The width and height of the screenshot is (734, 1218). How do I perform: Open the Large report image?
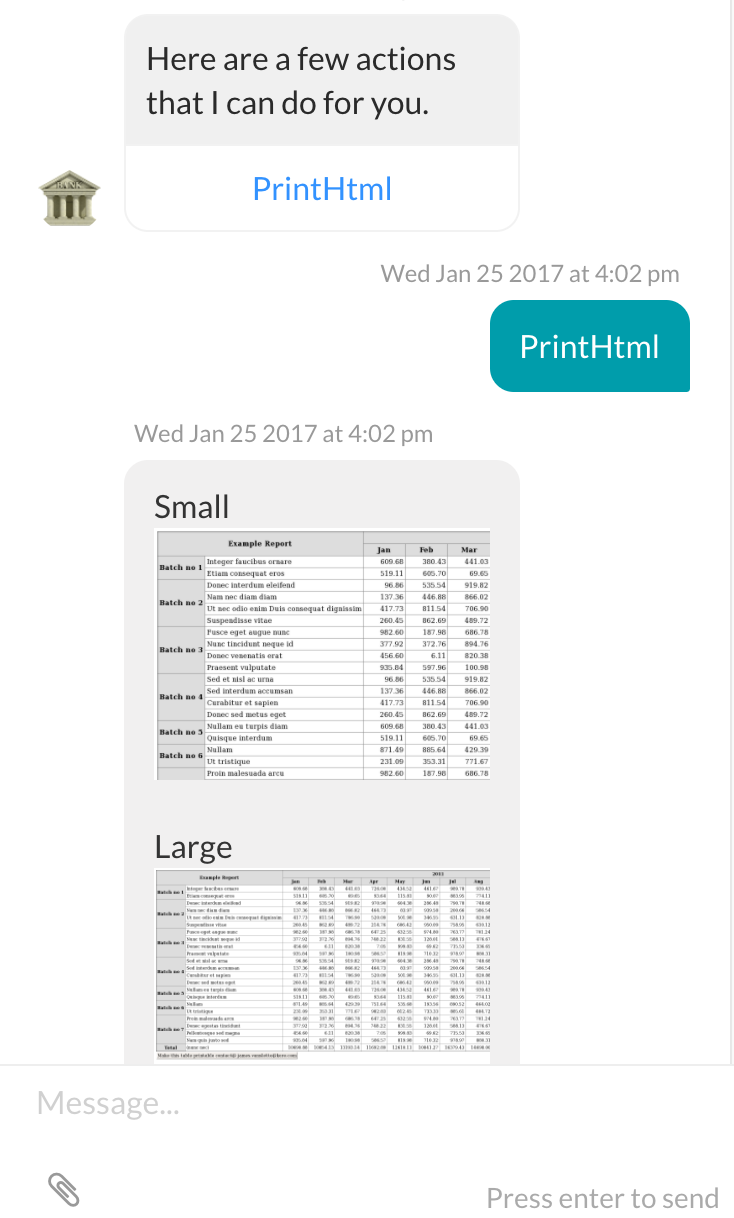click(x=323, y=964)
